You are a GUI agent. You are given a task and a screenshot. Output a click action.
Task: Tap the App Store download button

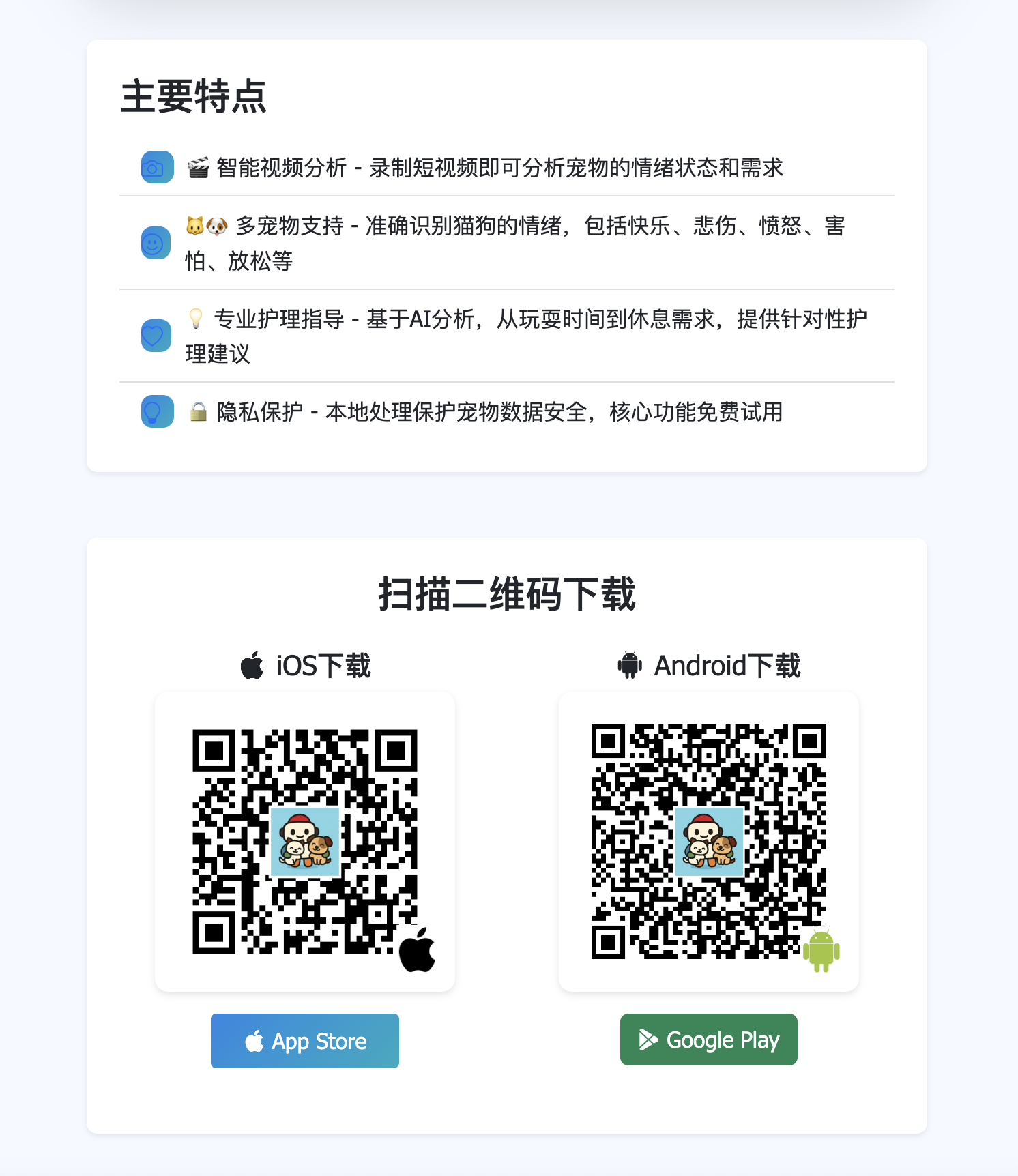tap(305, 1041)
